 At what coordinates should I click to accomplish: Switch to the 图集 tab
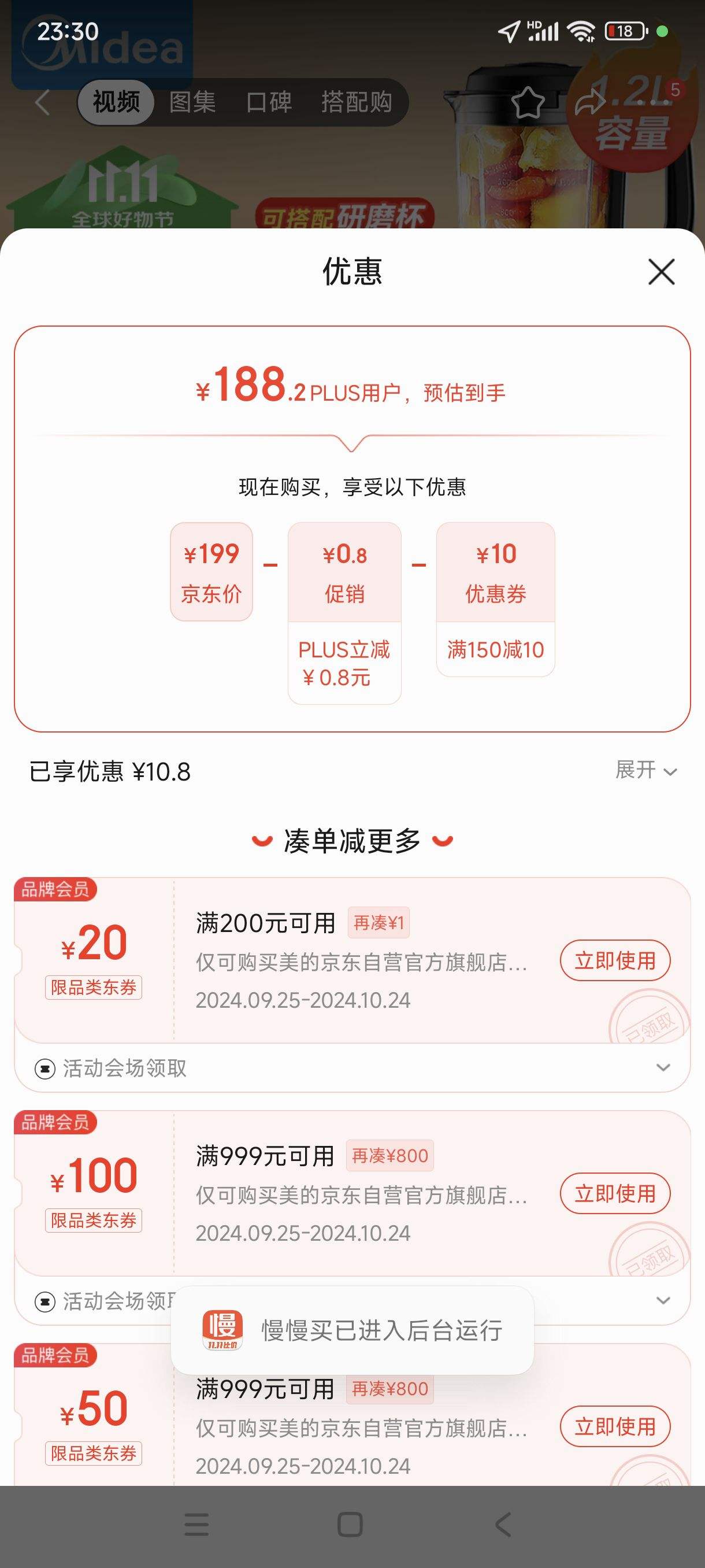(192, 102)
